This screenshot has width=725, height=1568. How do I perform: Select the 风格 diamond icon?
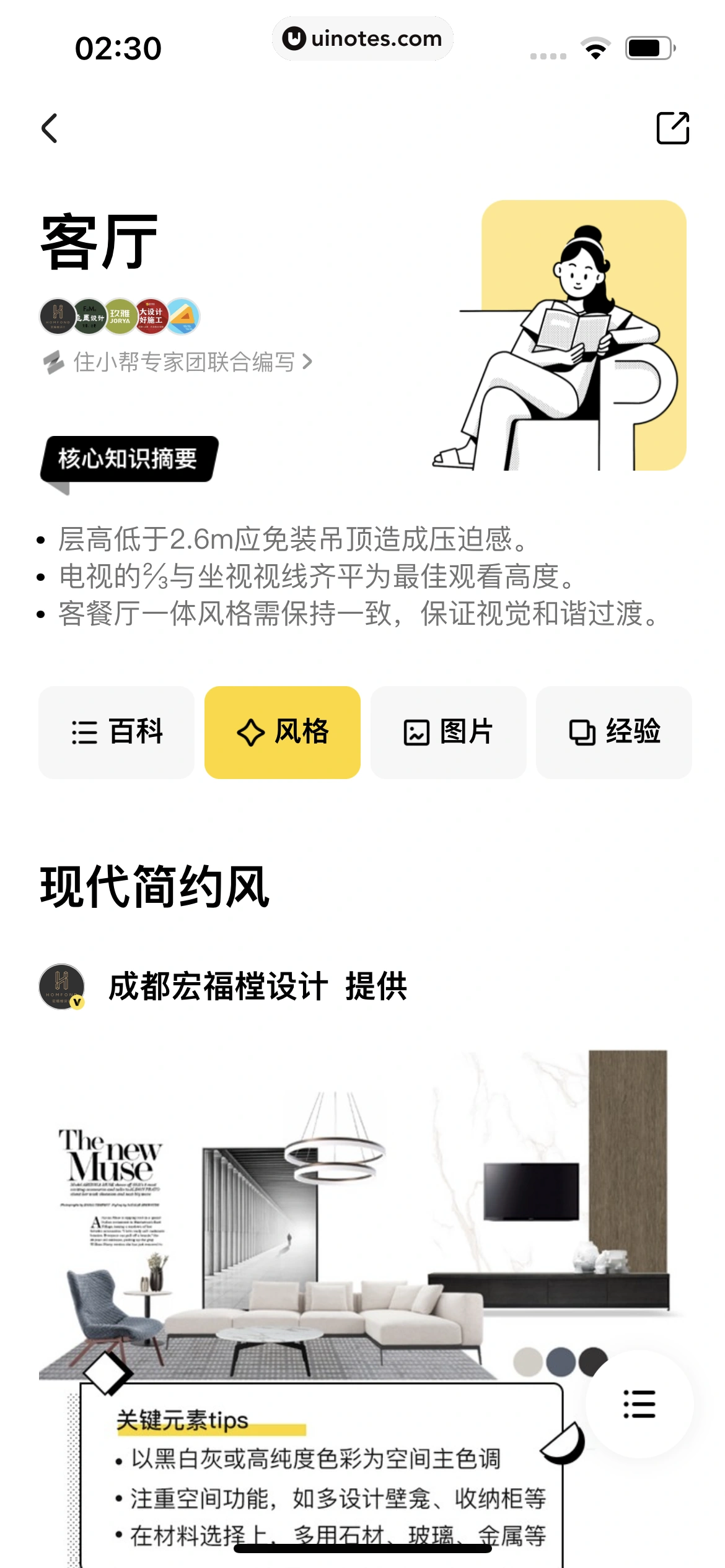coord(250,733)
